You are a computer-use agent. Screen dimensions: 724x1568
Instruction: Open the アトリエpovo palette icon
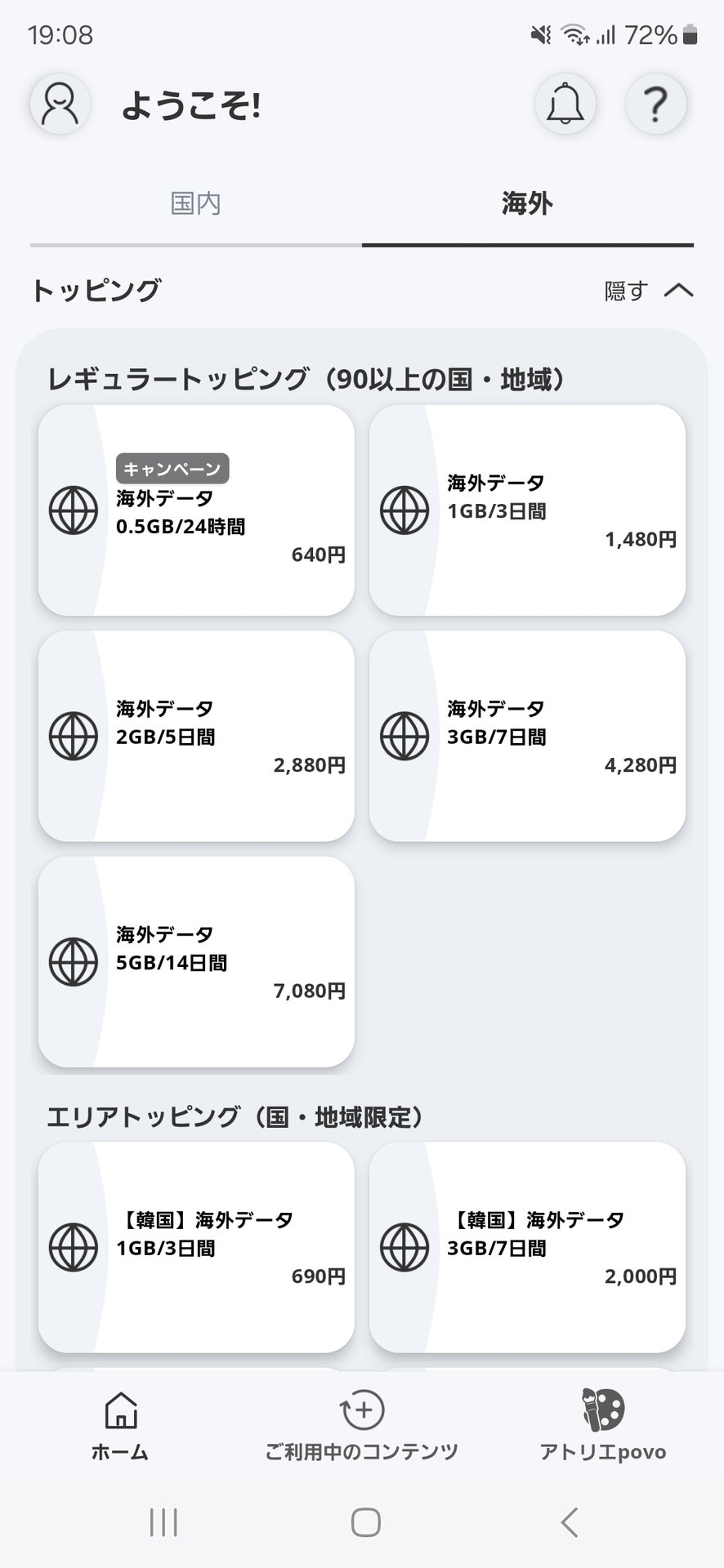(x=602, y=1427)
